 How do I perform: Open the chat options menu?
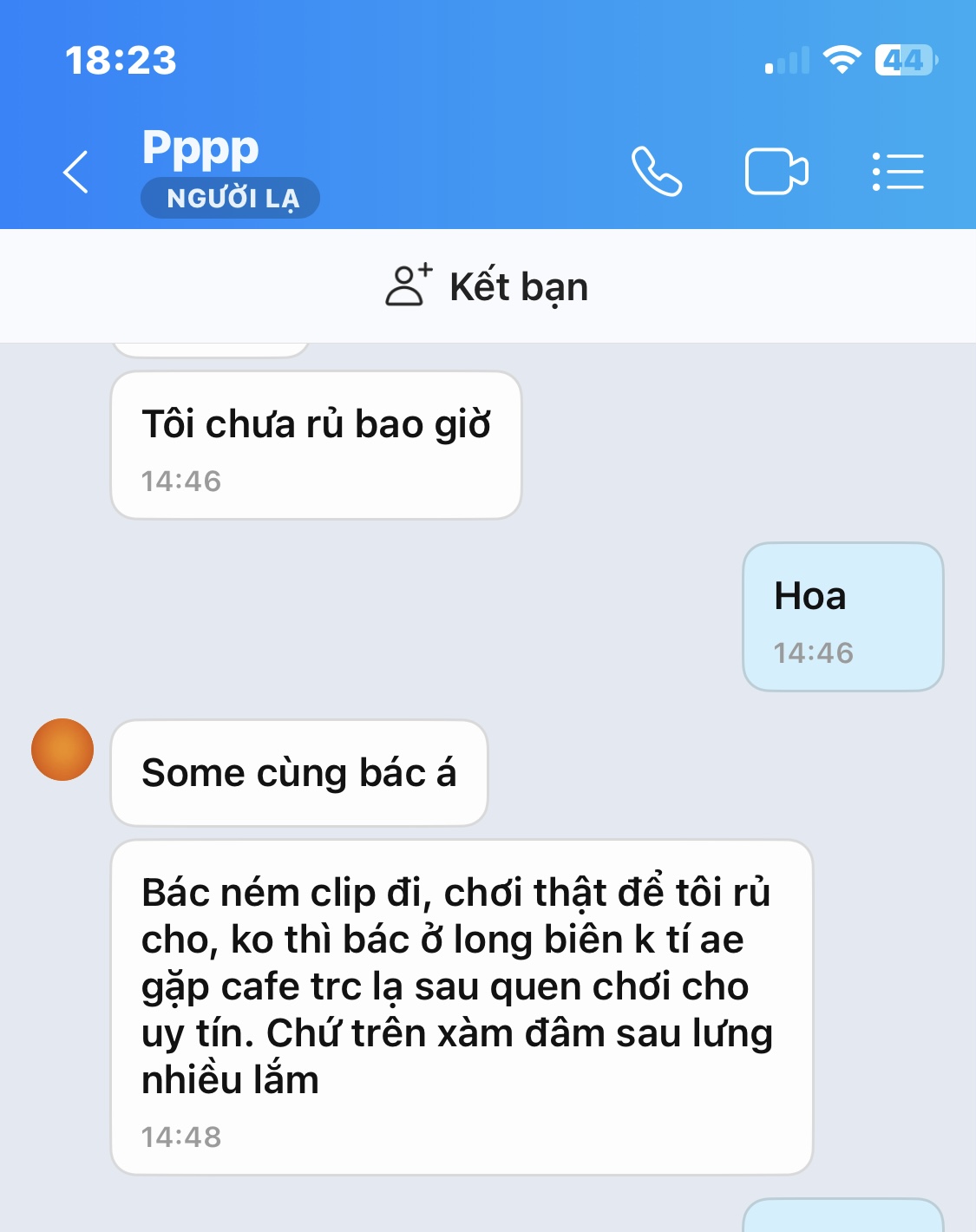898,172
